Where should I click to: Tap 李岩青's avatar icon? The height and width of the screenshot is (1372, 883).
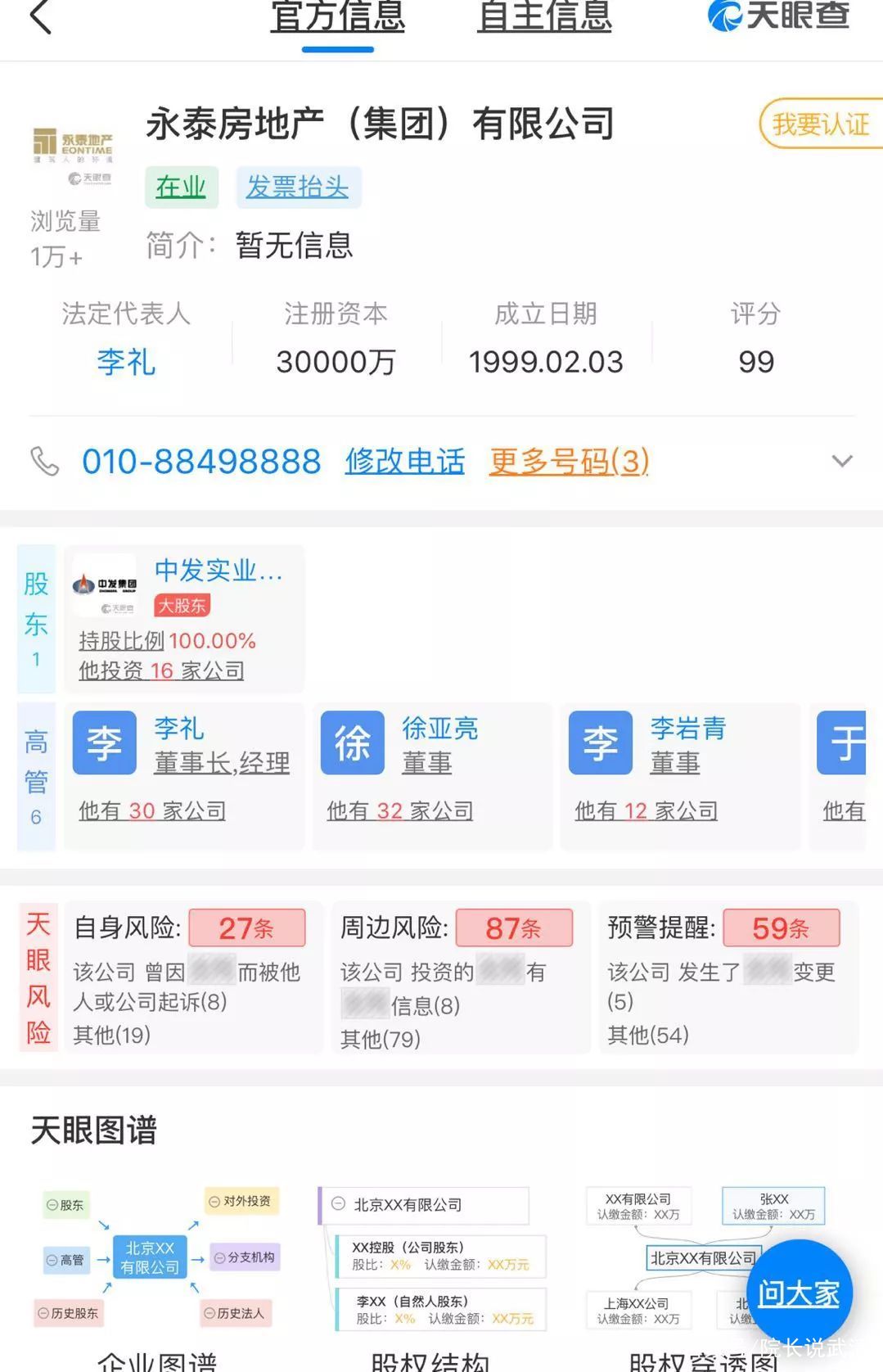click(x=600, y=742)
